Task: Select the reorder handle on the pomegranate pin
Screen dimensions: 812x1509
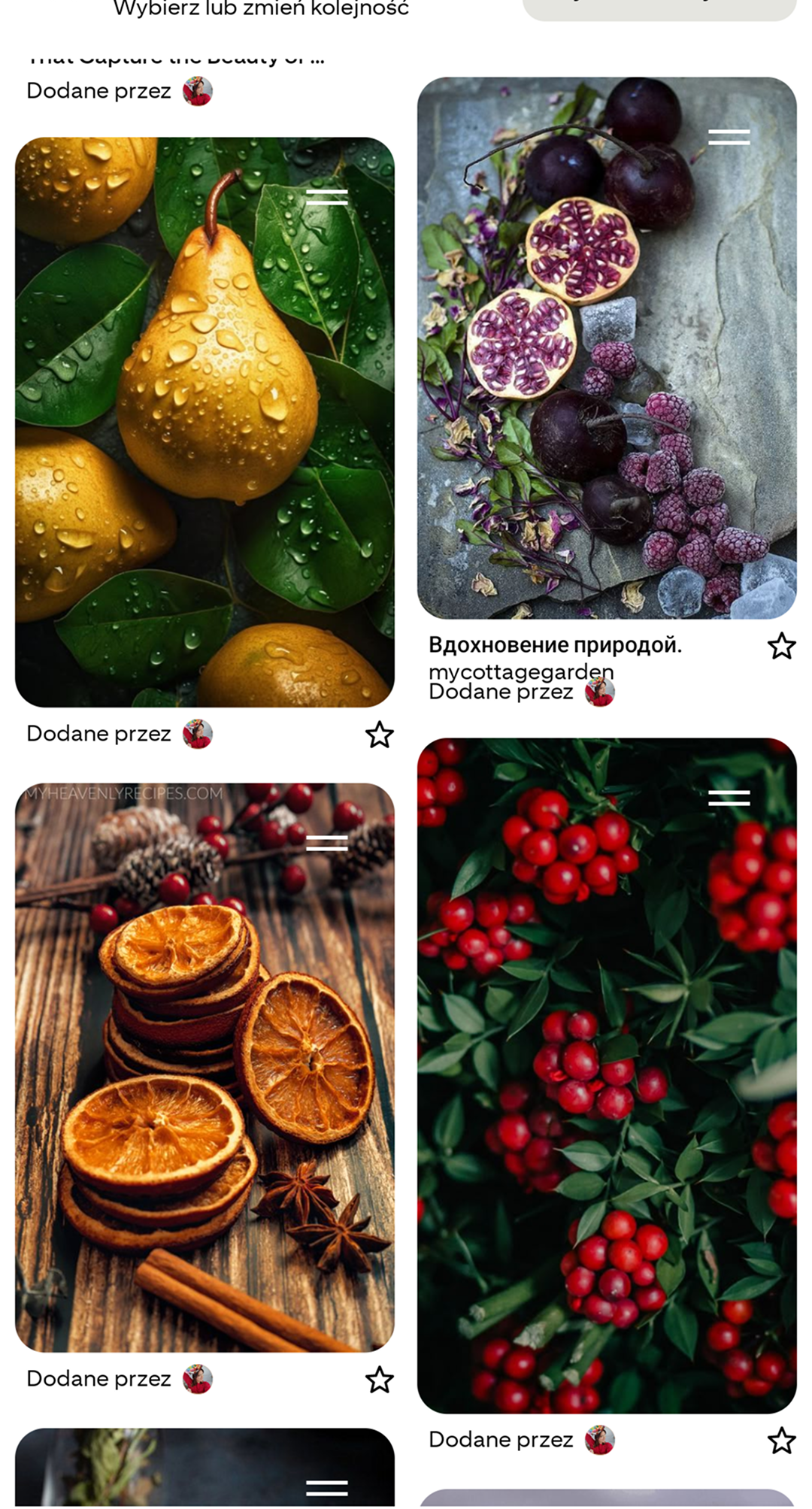Action: (729, 137)
